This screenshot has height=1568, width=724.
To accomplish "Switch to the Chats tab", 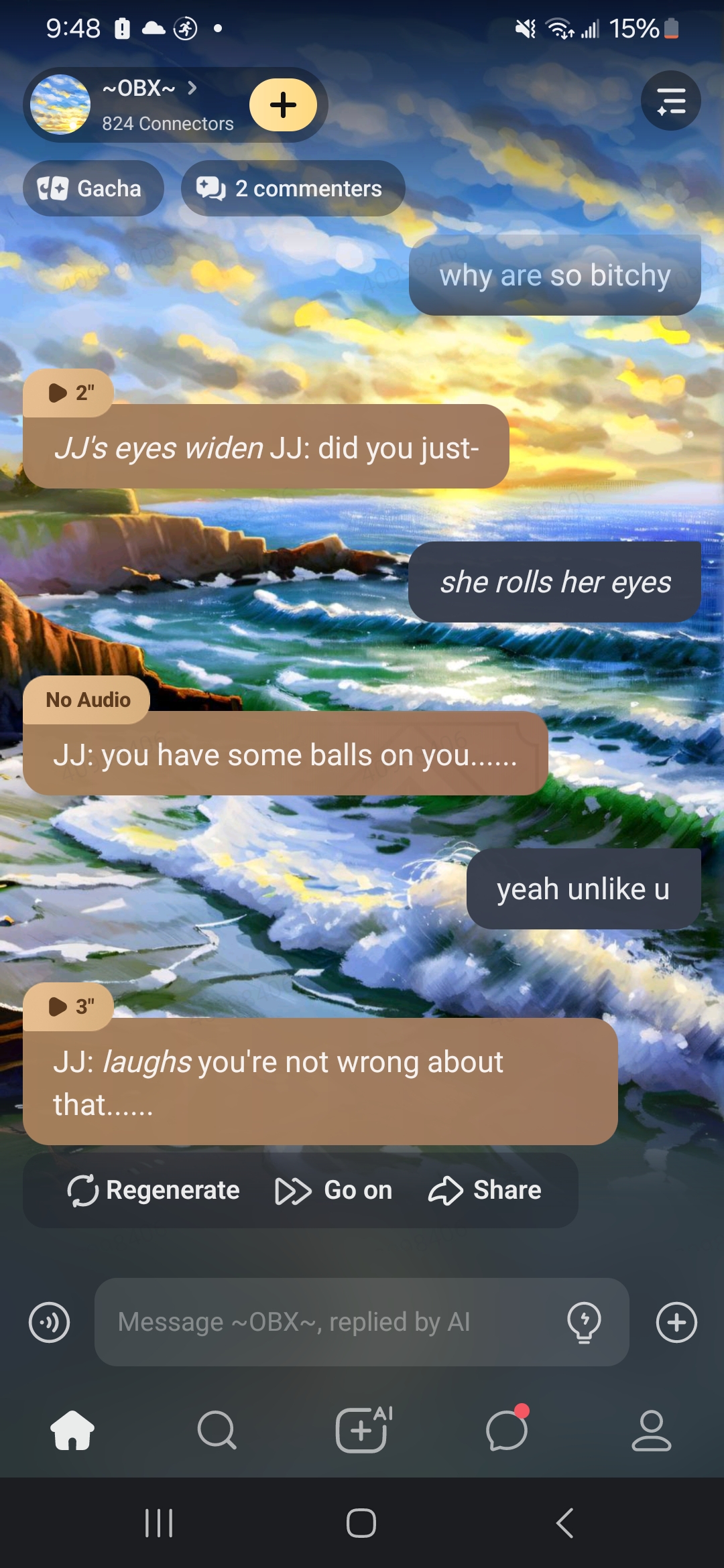I will click(507, 1430).
